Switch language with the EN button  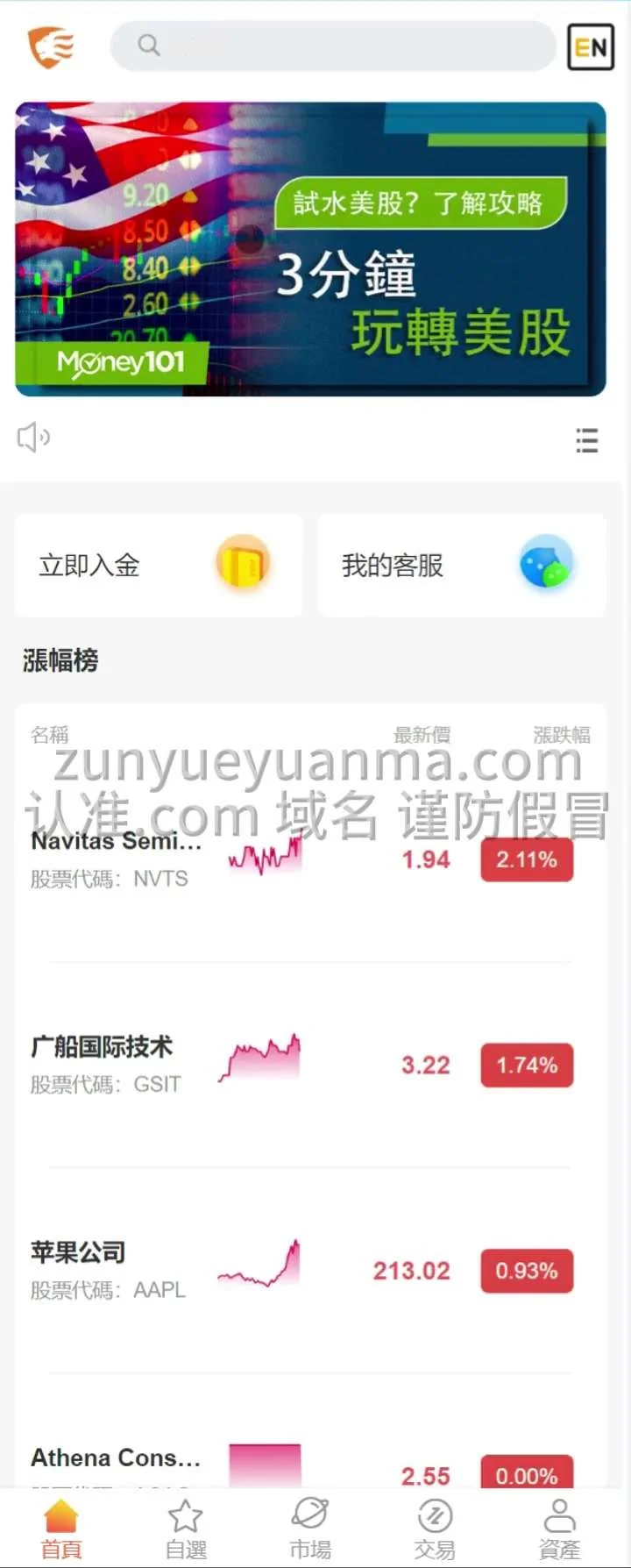tap(590, 47)
